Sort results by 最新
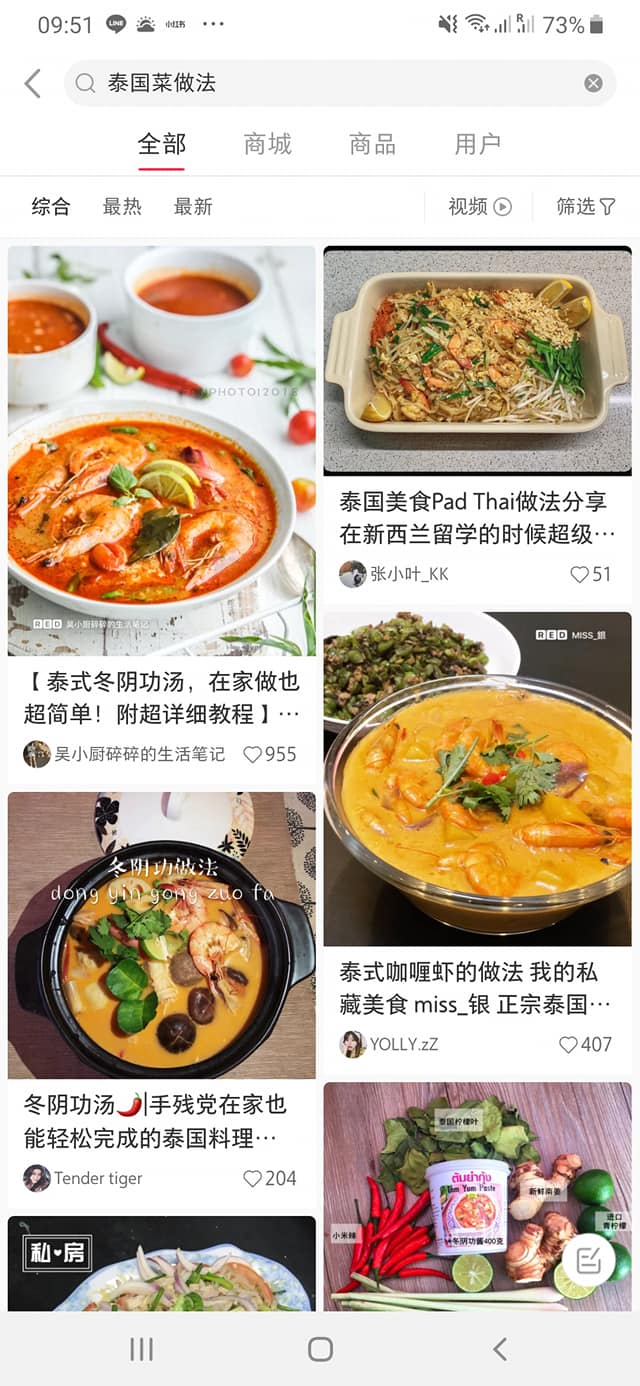Image resolution: width=640 pixels, height=1386 pixels. click(x=193, y=207)
